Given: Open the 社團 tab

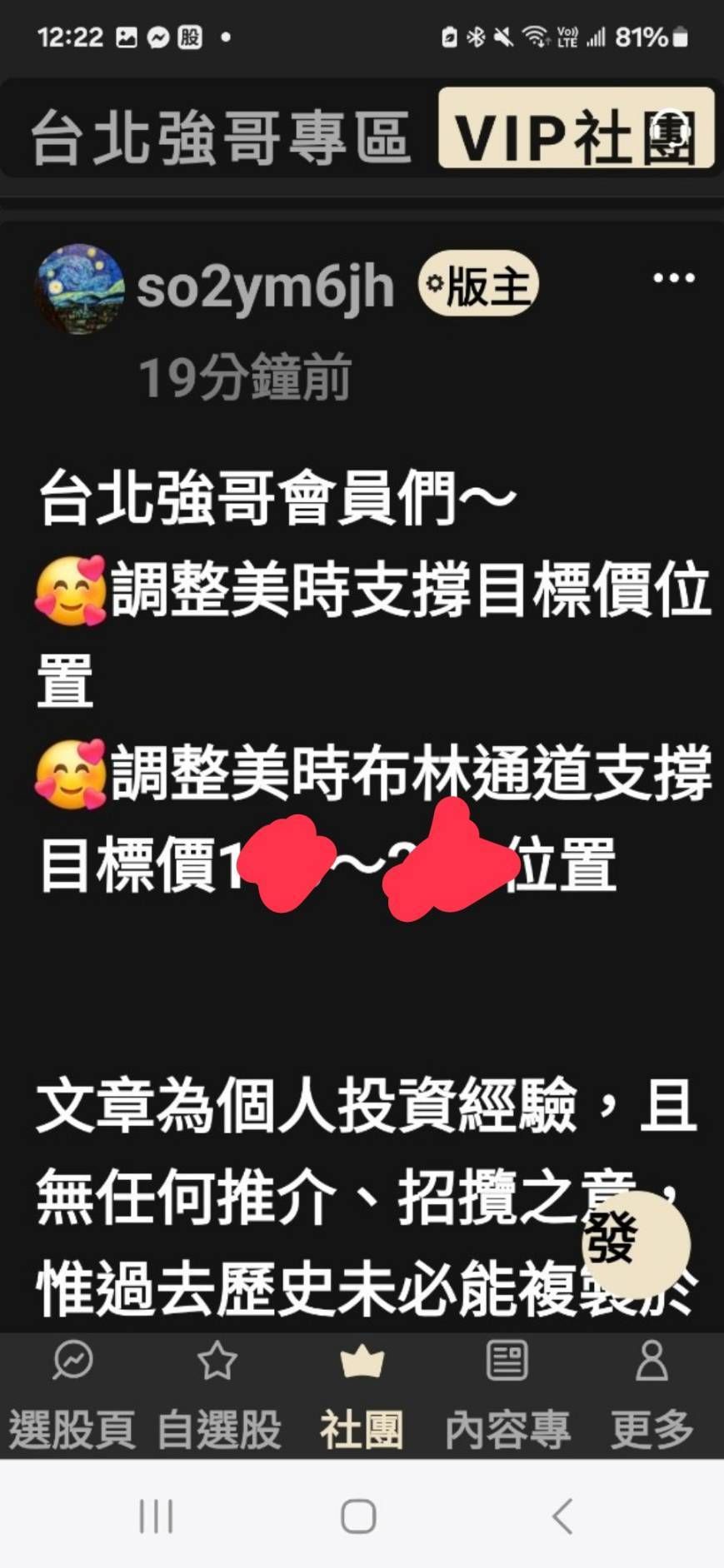Looking at the screenshot, I should [362, 1395].
